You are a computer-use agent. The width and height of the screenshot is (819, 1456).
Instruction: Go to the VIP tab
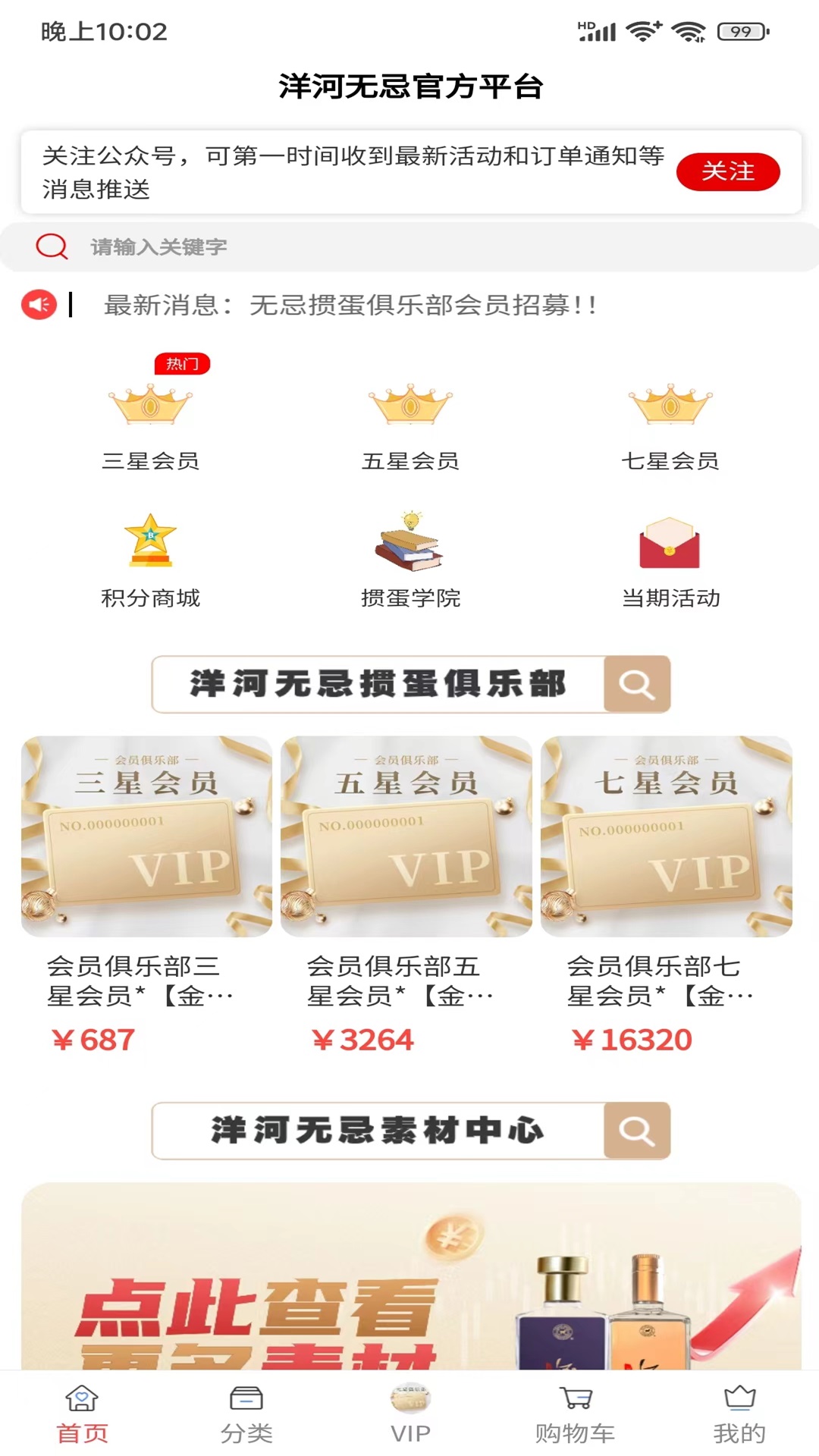coord(410,1414)
